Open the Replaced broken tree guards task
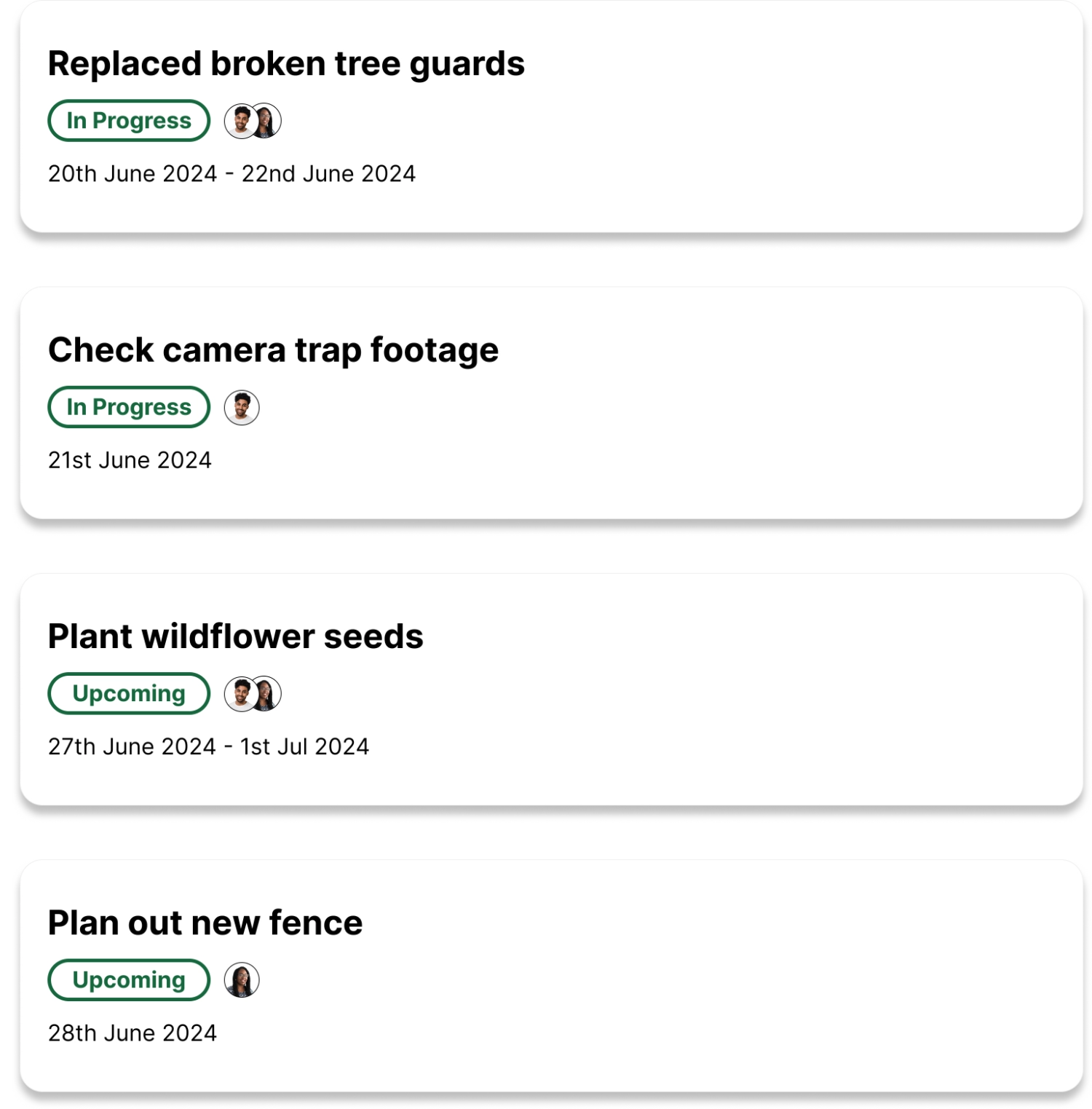This screenshot has height=1109, width=1092. point(286,63)
